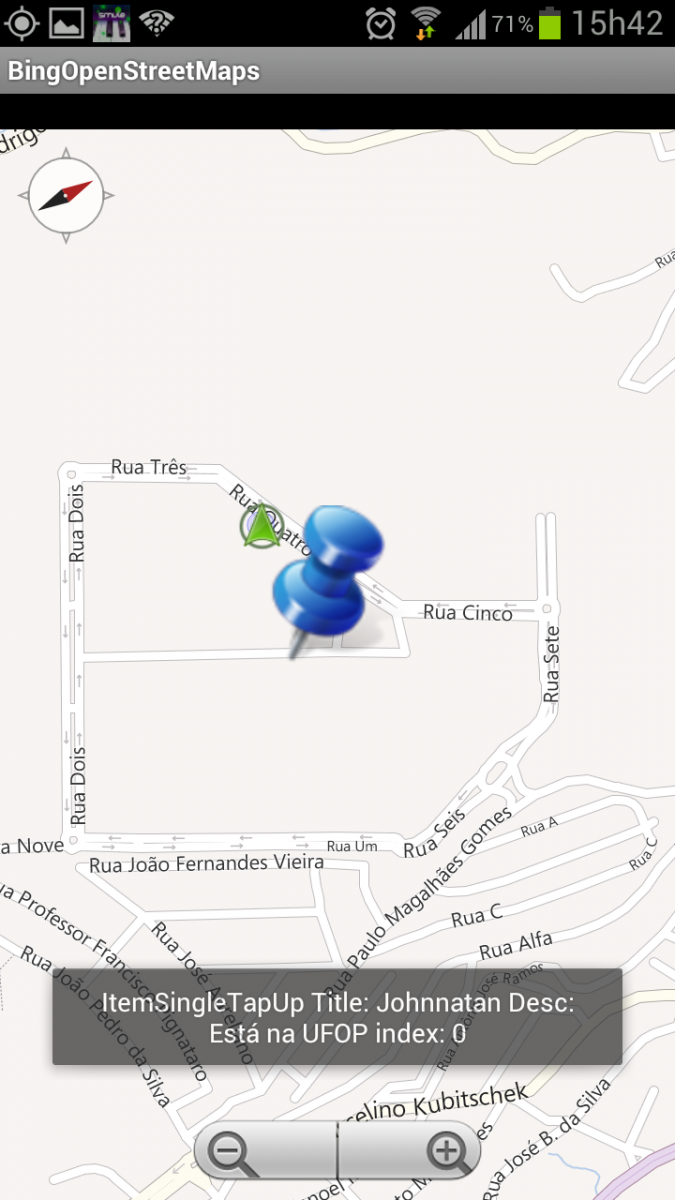Tap the compass to reset orientation
Viewport: 675px width, 1200px height.
66,196
